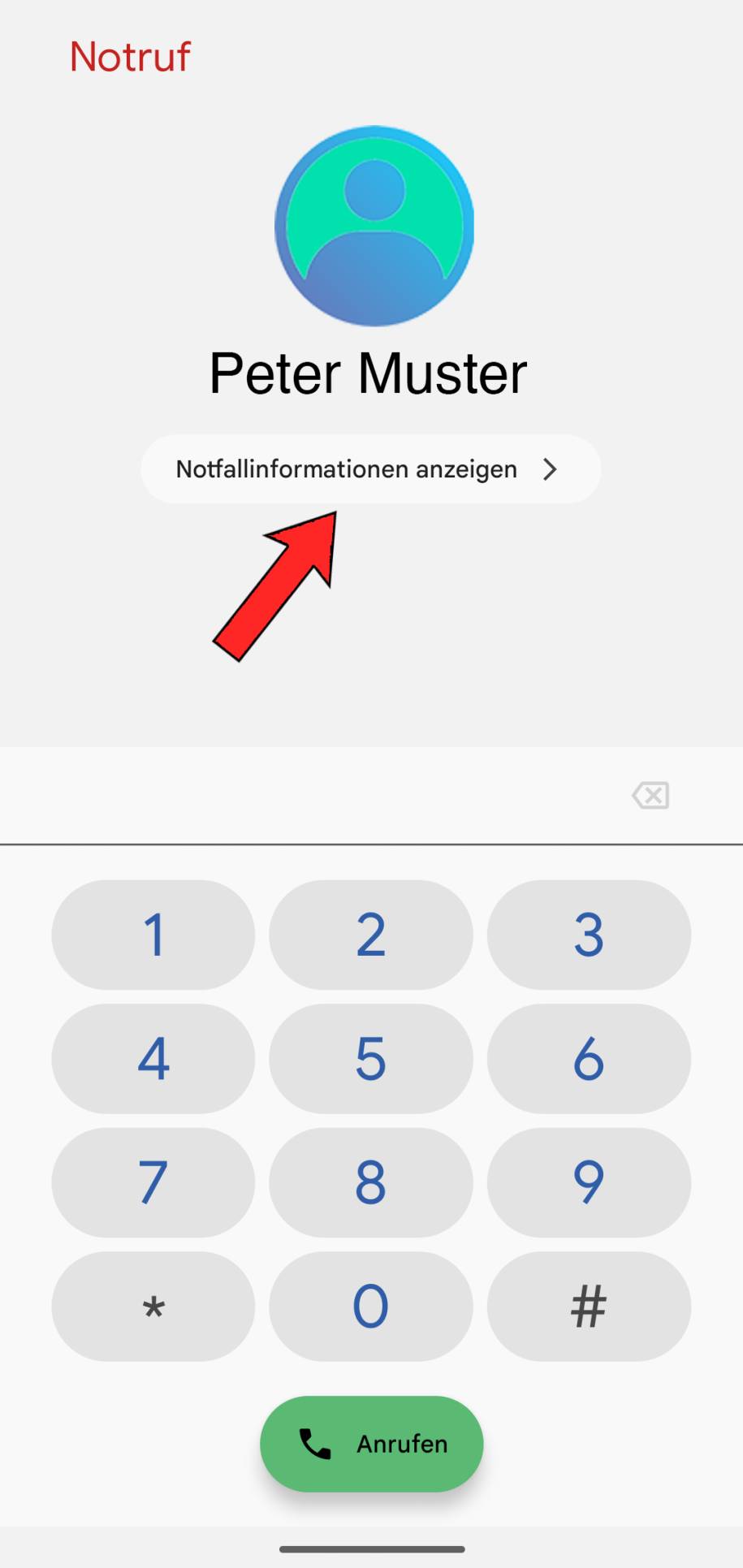The image size is (743, 1568).
Task: Open Notfallinformationen anzeigen
Action: (x=371, y=469)
